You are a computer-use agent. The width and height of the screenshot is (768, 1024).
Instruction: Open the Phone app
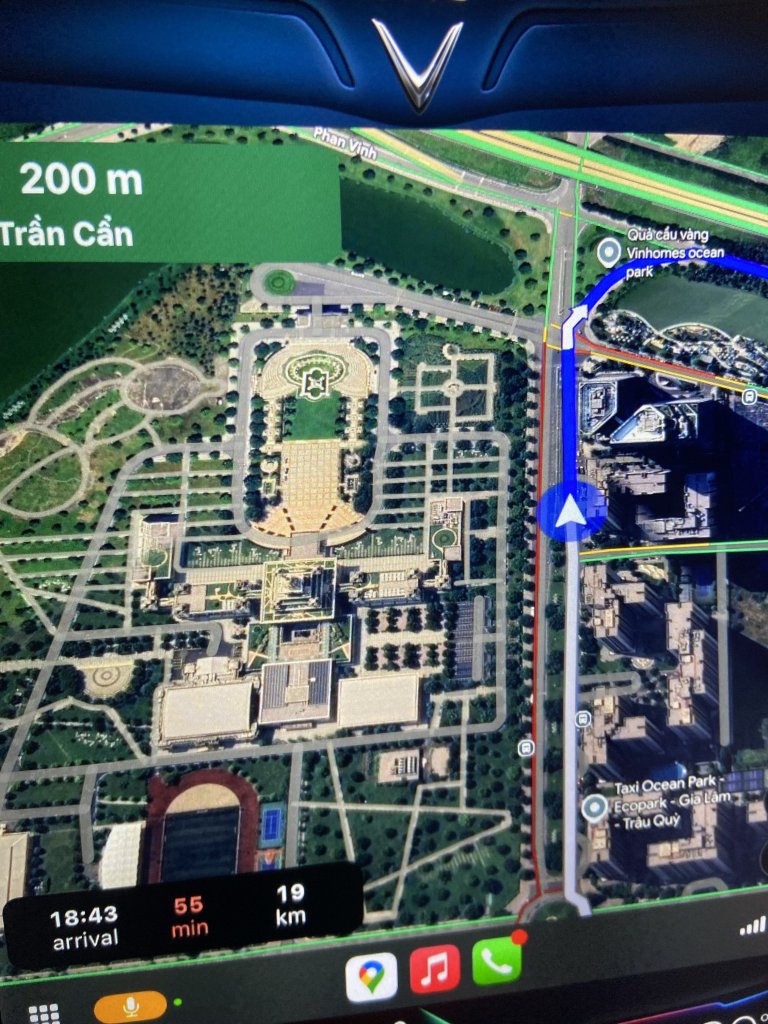click(x=497, y=961)
